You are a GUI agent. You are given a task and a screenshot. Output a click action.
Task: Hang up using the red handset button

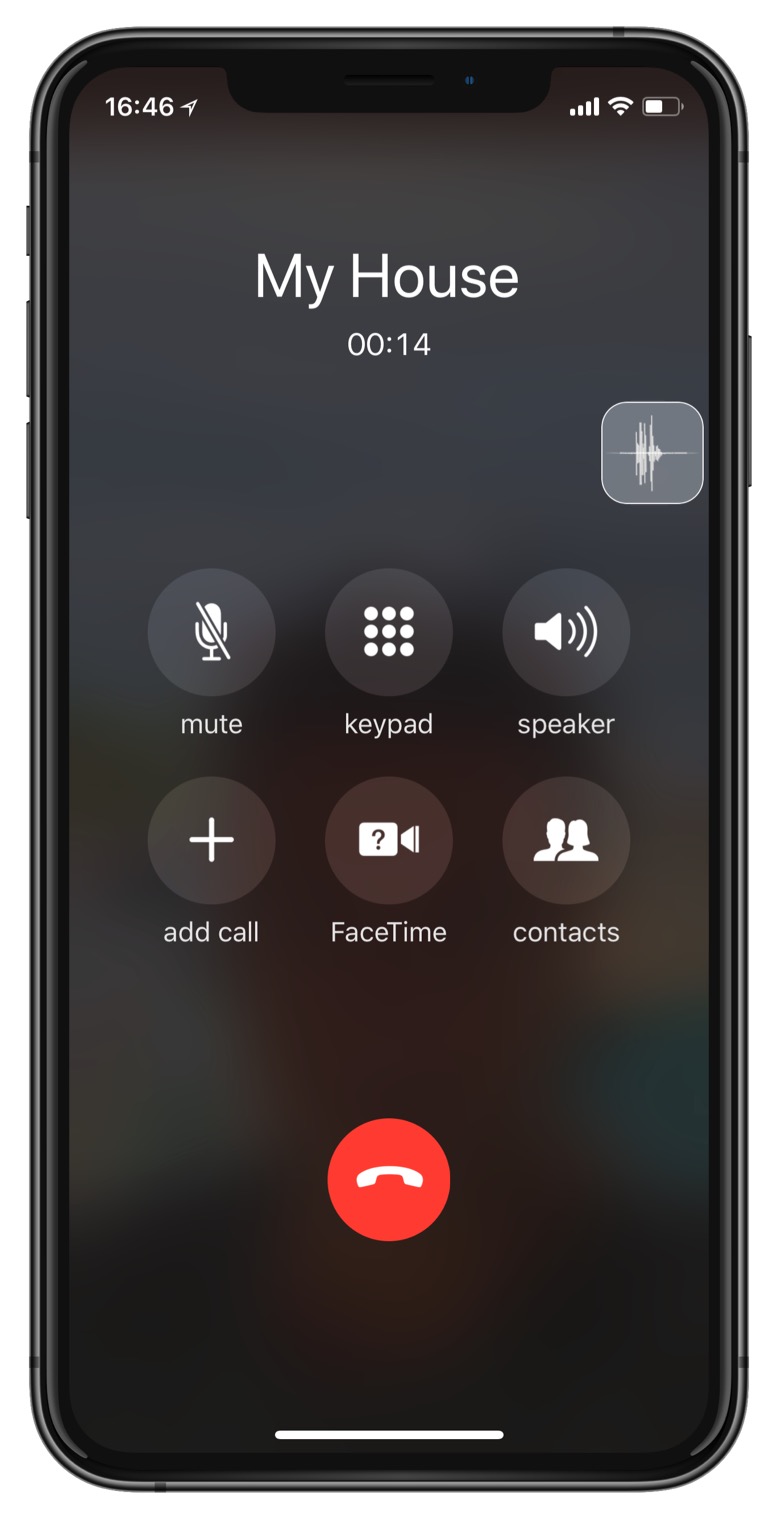pyautogui.click(x=389, y=1179)
